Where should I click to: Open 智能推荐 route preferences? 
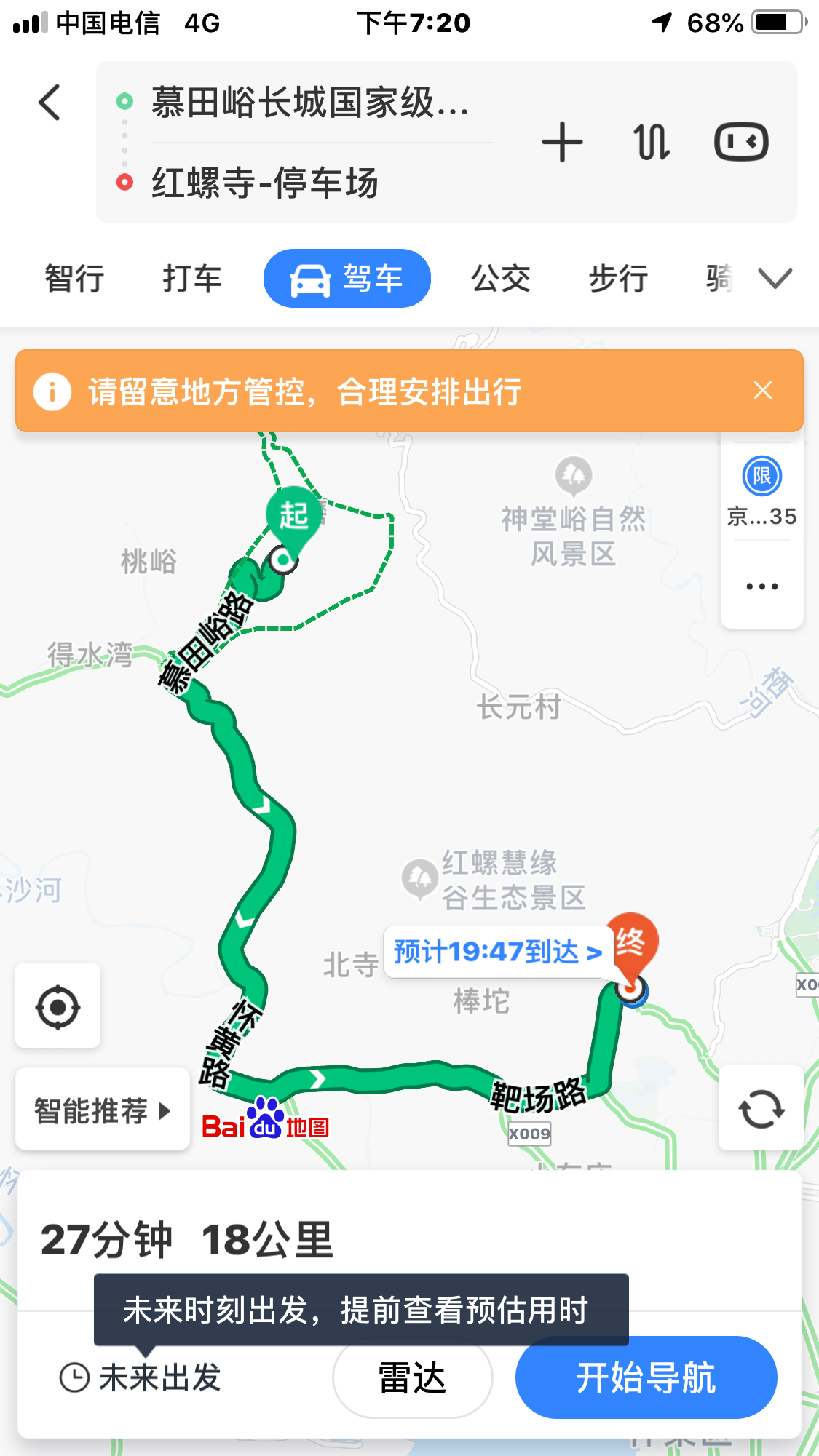coord(103,1110)
